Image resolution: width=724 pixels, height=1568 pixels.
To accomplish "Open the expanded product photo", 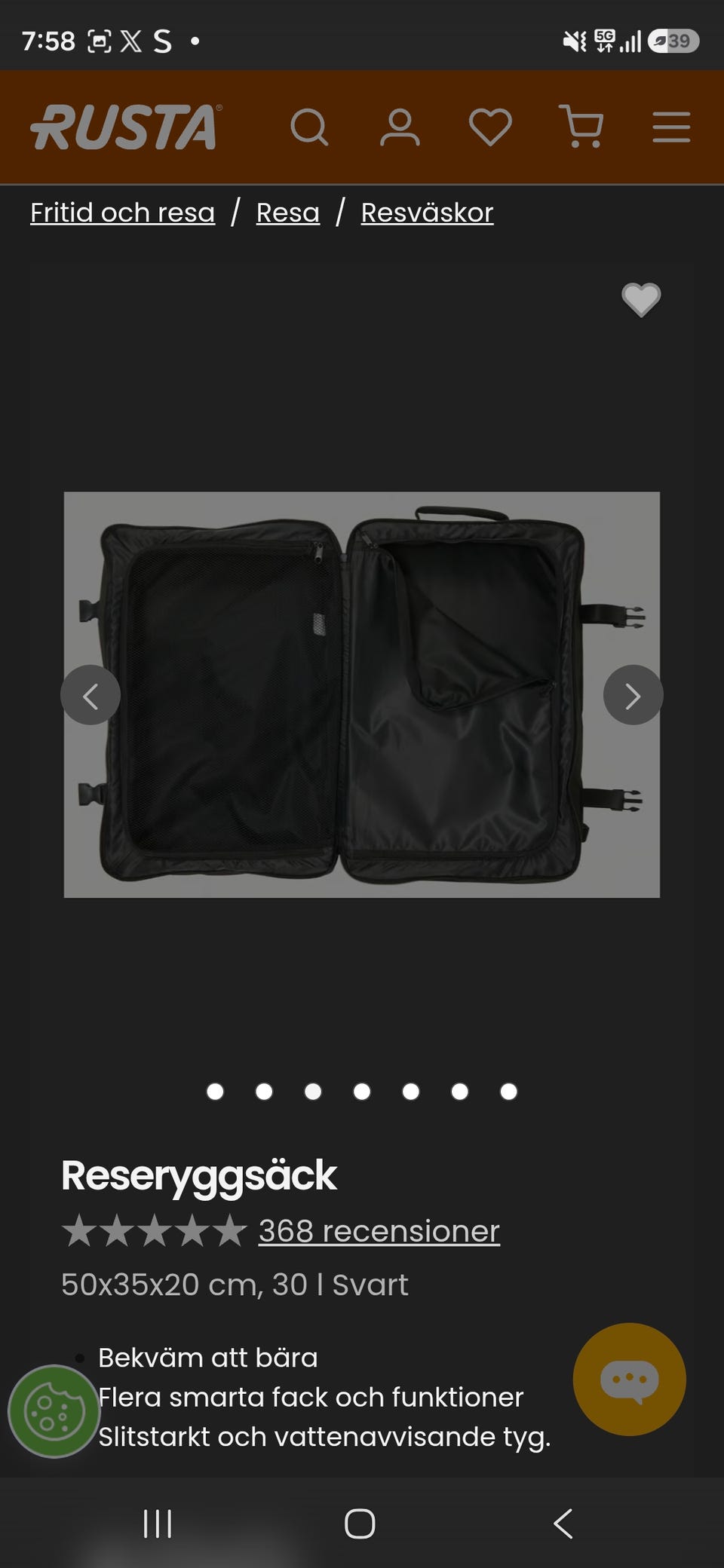I will [x=362, y=694].
